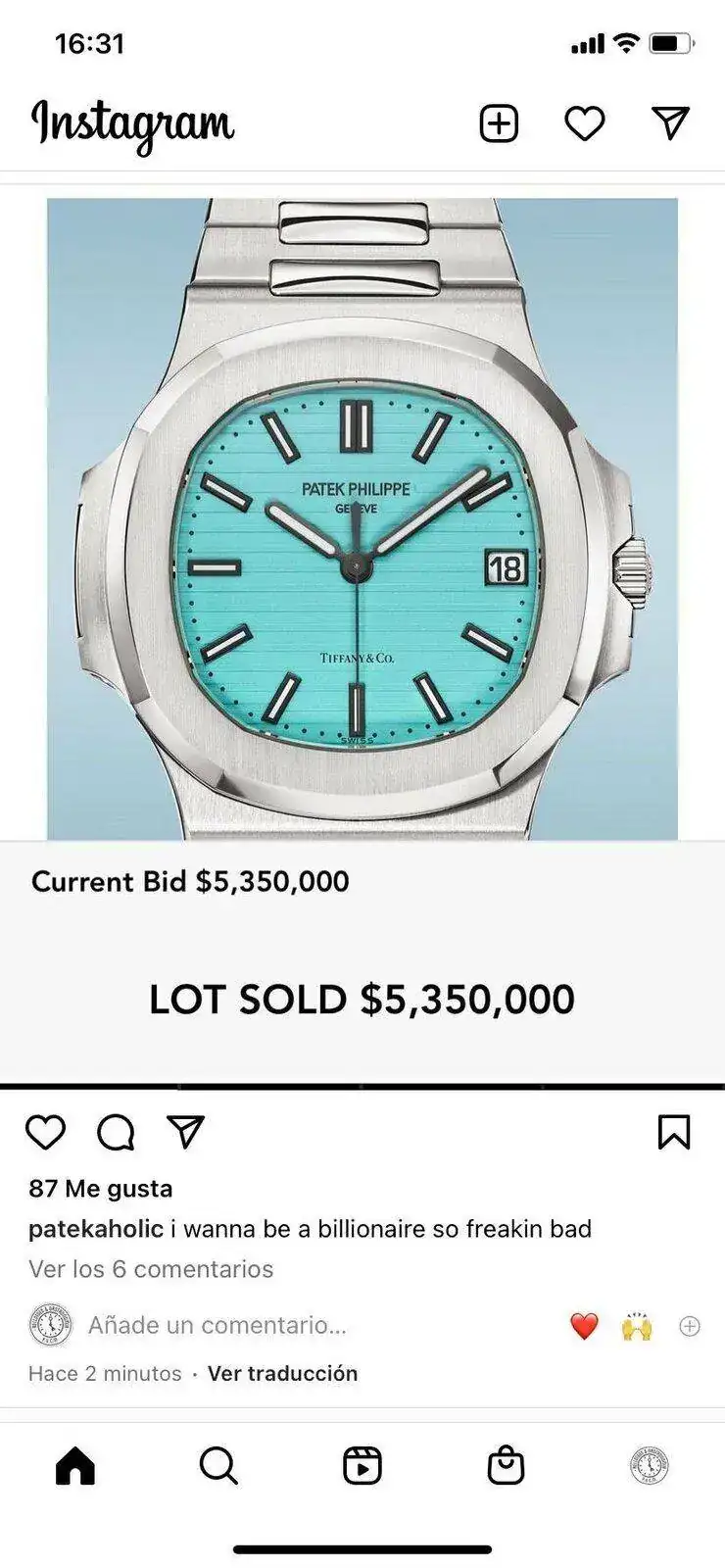Create a new post with plus icon
The width and height of the screenshot is (725, 1568).
tap(499, 124)
